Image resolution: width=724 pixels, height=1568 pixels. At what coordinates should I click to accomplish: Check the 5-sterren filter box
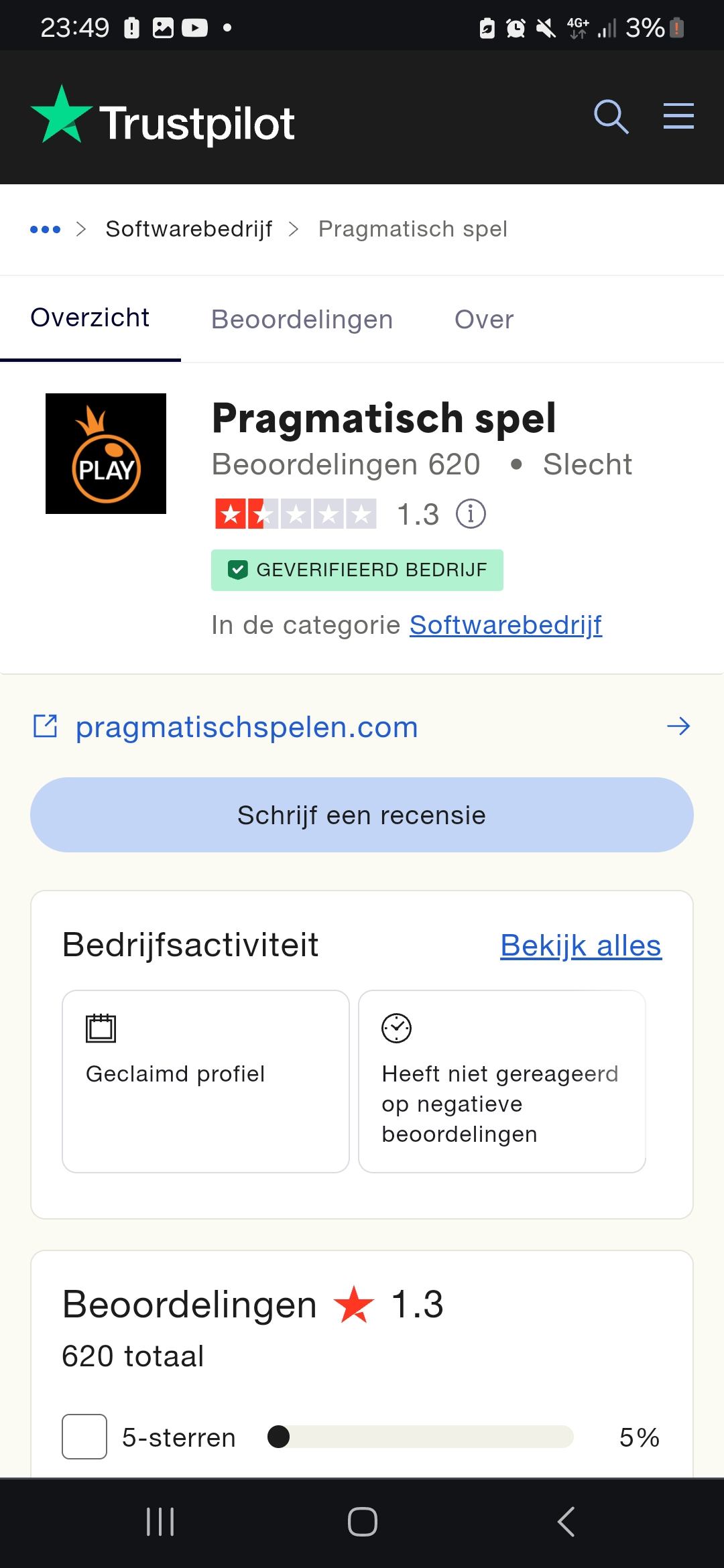pos(84,1437)
